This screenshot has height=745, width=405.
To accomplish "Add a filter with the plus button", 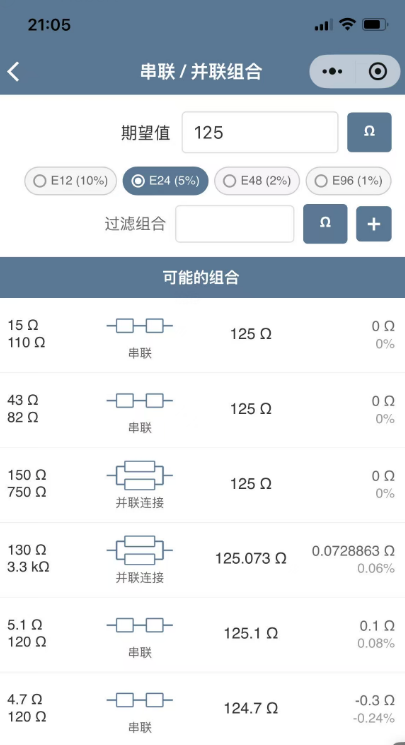I will (374, 224).
